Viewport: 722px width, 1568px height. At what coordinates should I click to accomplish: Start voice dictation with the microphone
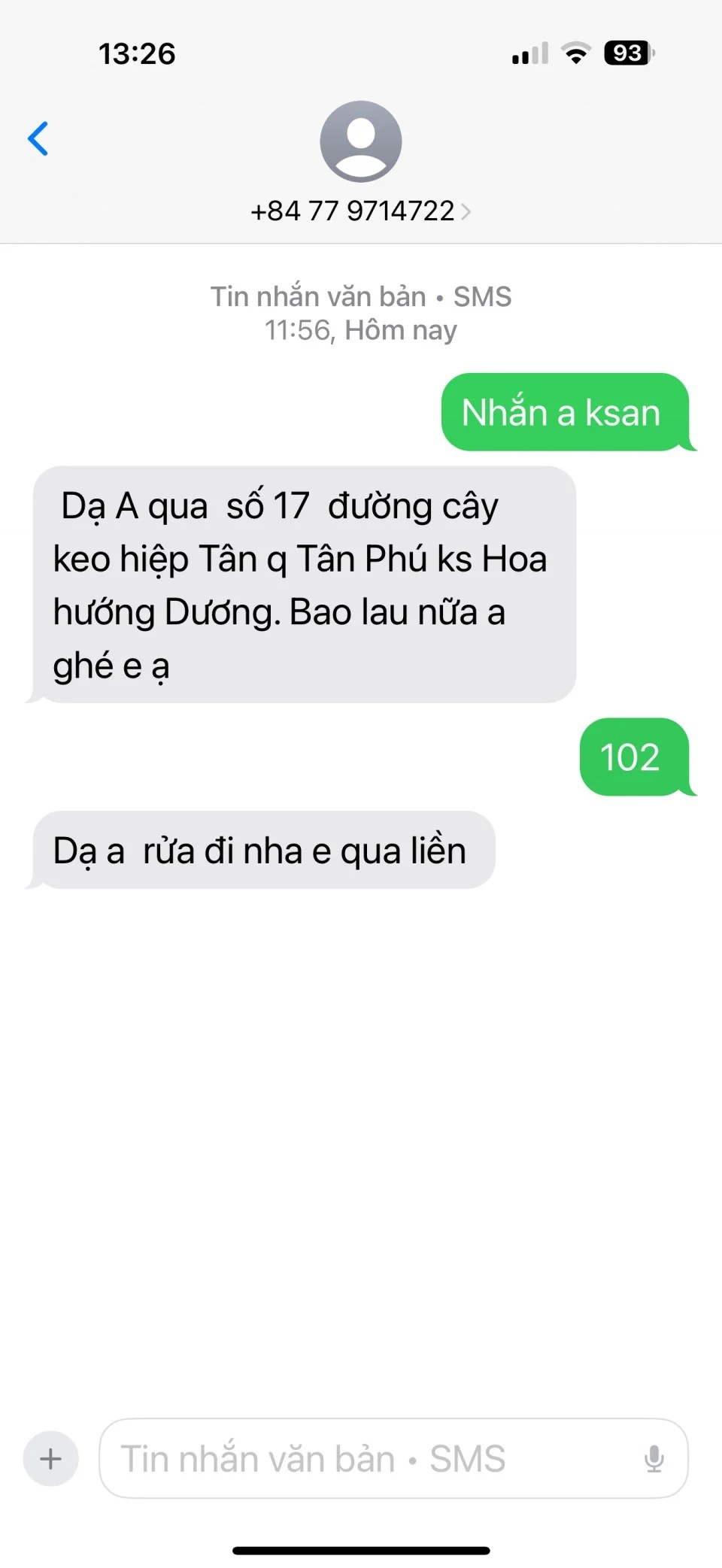pos(654,1459)
